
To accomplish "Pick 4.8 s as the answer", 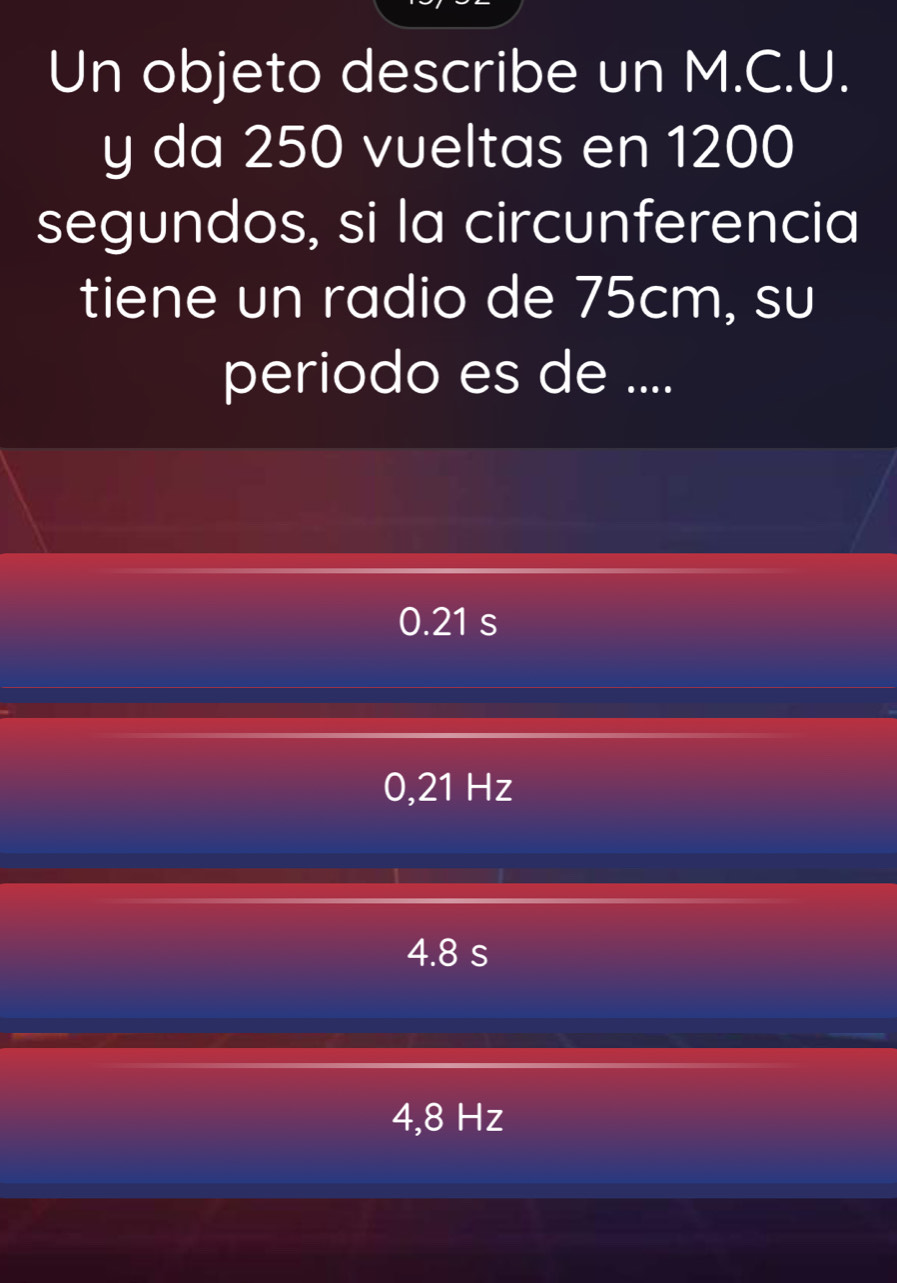I will pos(448,953).
